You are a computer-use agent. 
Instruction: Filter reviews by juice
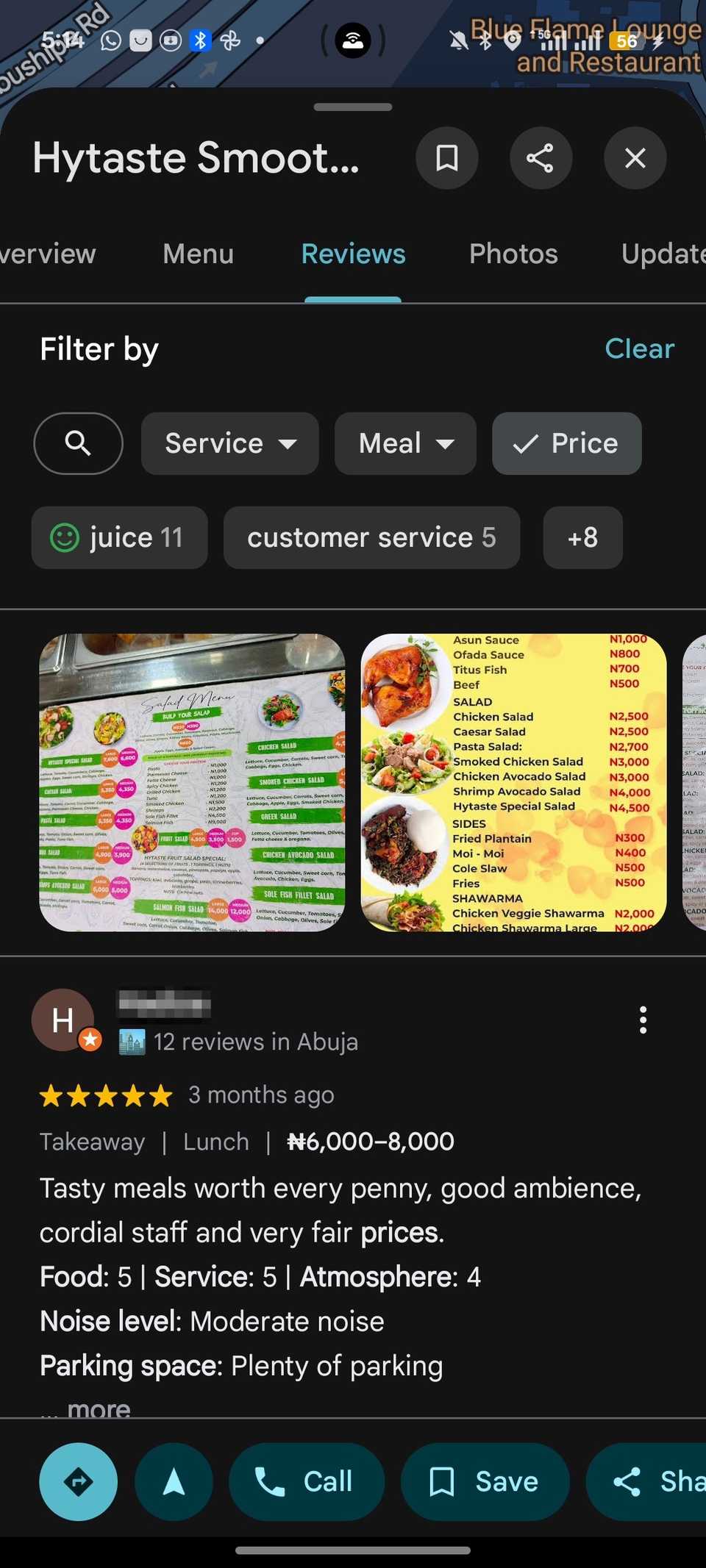point(119,537)
